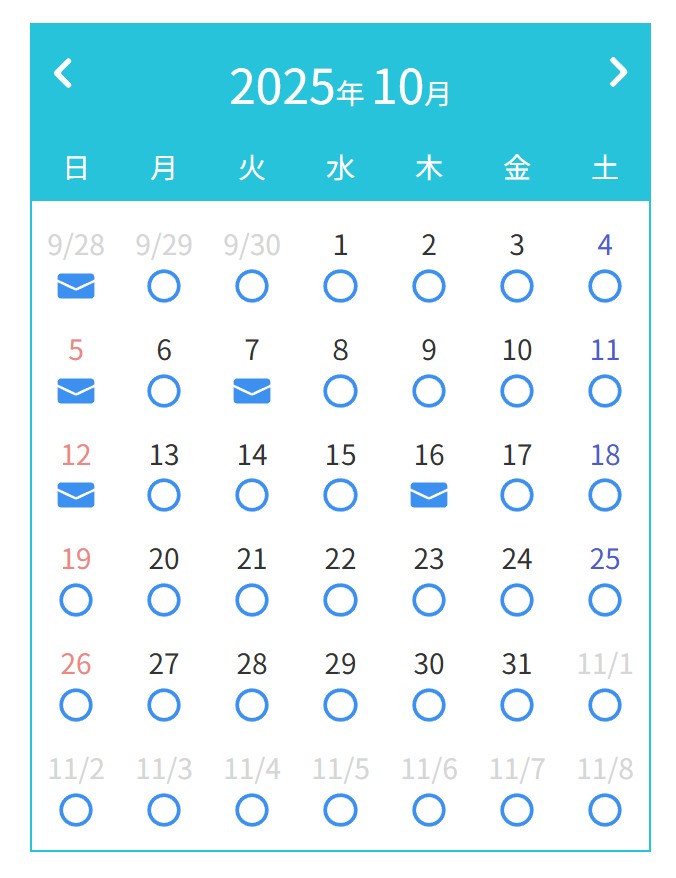Choose October 4 on the calendar
The height and width of the screenshot is (878, 676).
click(x=605, y=287)
